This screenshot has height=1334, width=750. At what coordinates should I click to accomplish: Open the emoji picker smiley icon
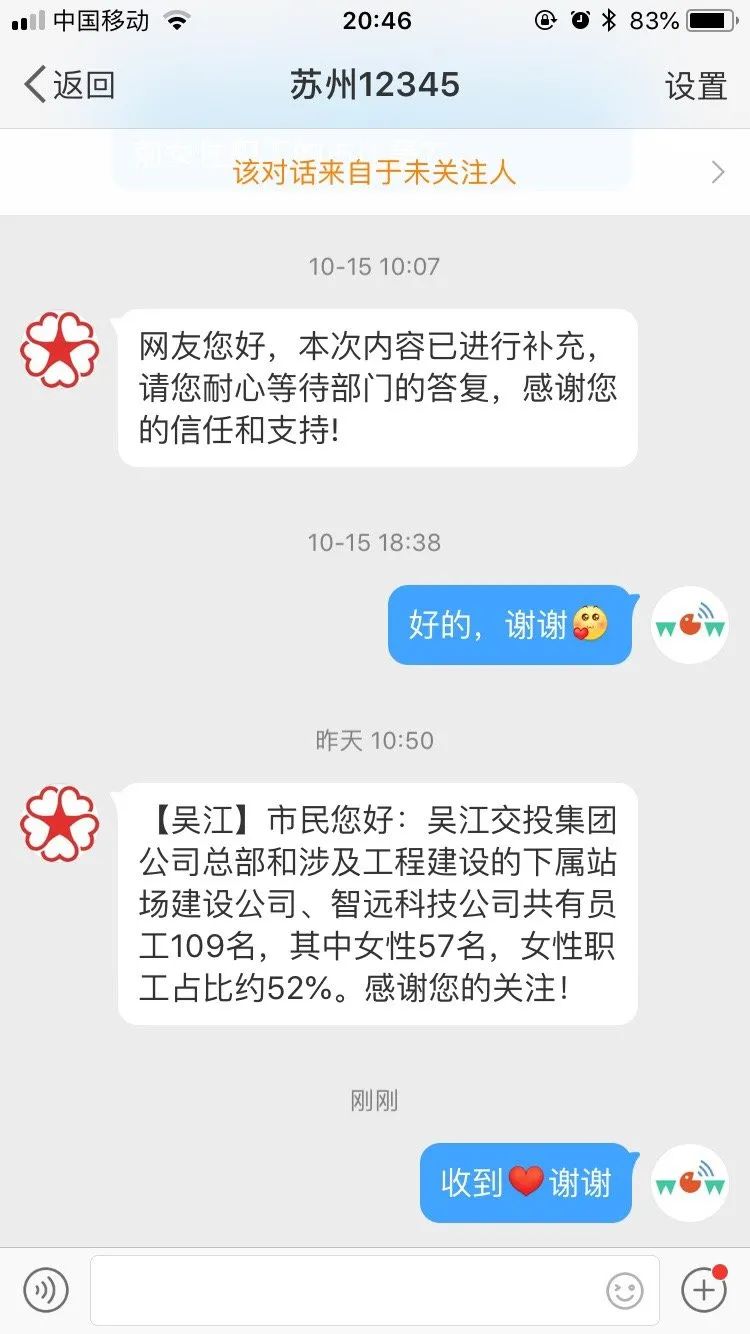pyautogui.click(x=625, y=1291)
